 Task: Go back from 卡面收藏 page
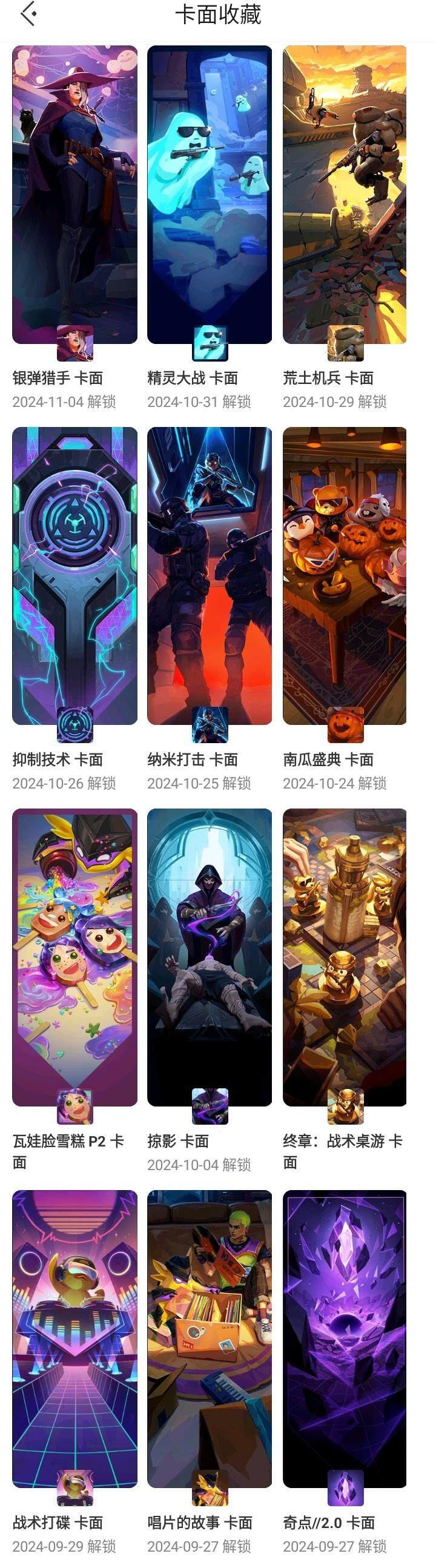28,14
